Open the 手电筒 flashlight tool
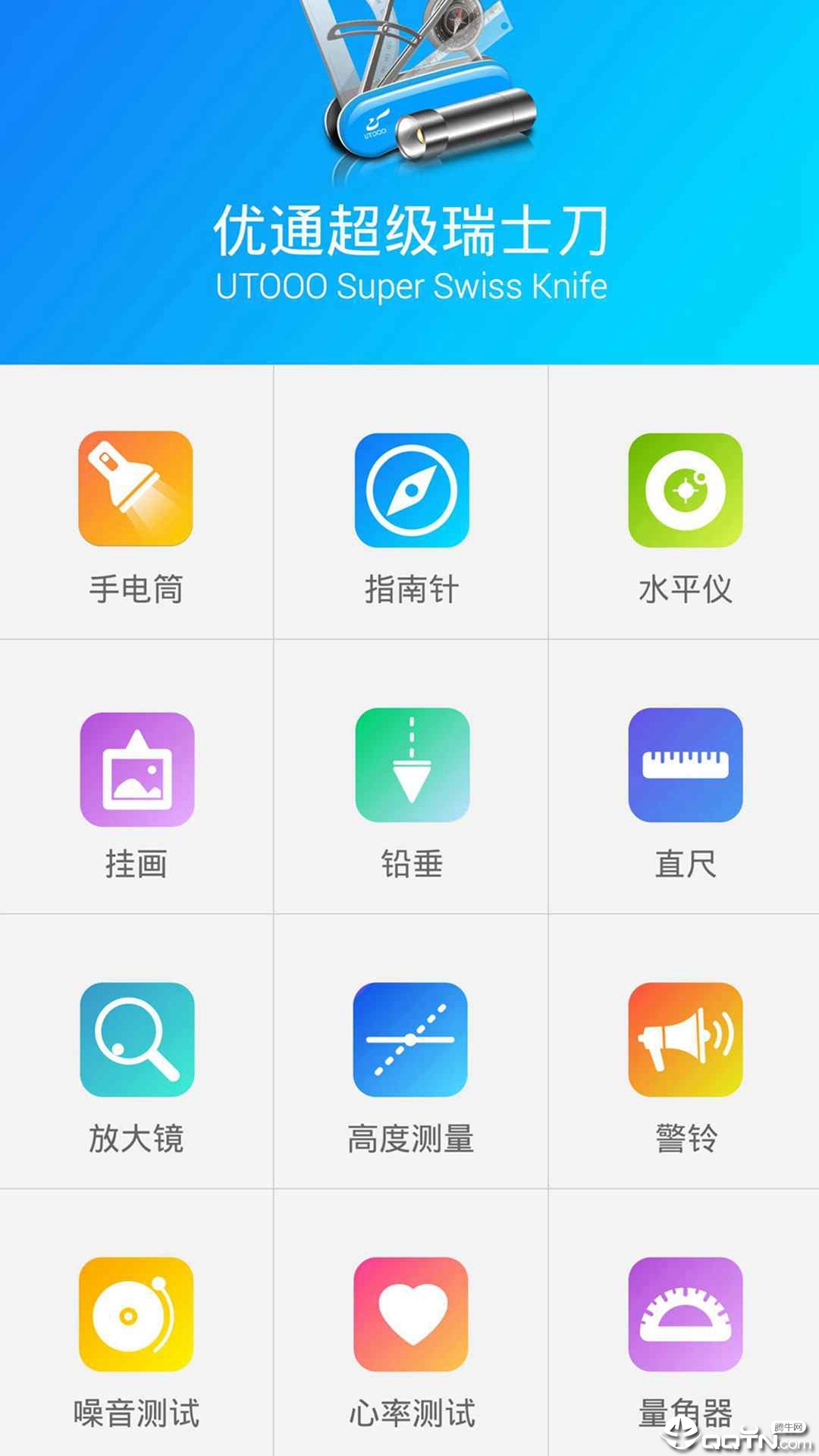This screenshot has height=1456, width=819. click(x=136, y=489)
